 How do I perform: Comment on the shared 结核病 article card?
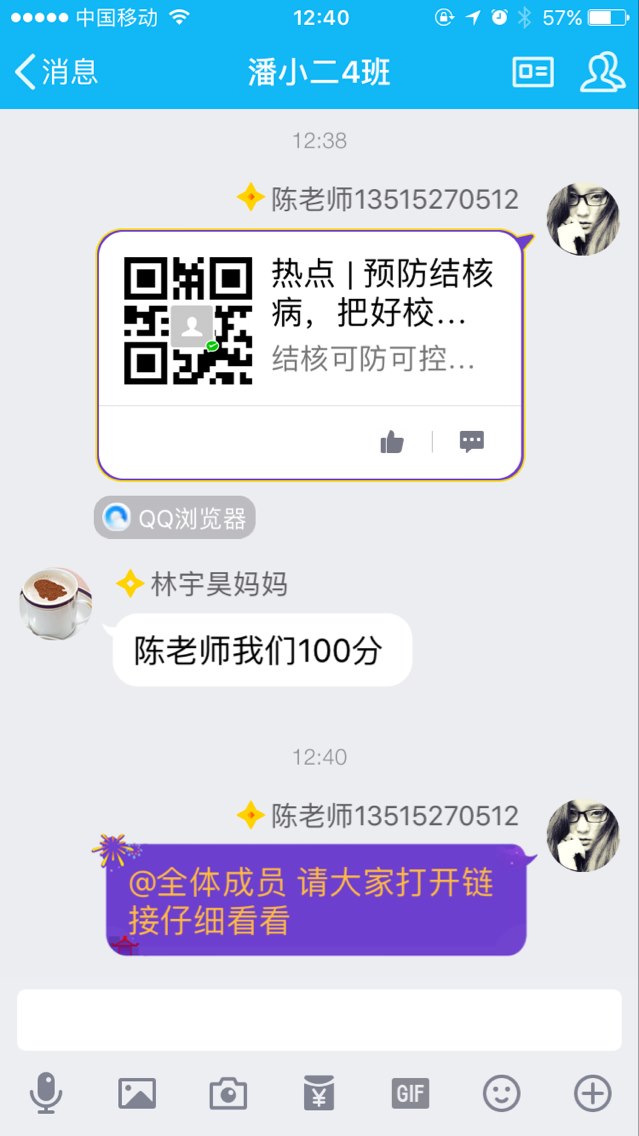[472, 442]
